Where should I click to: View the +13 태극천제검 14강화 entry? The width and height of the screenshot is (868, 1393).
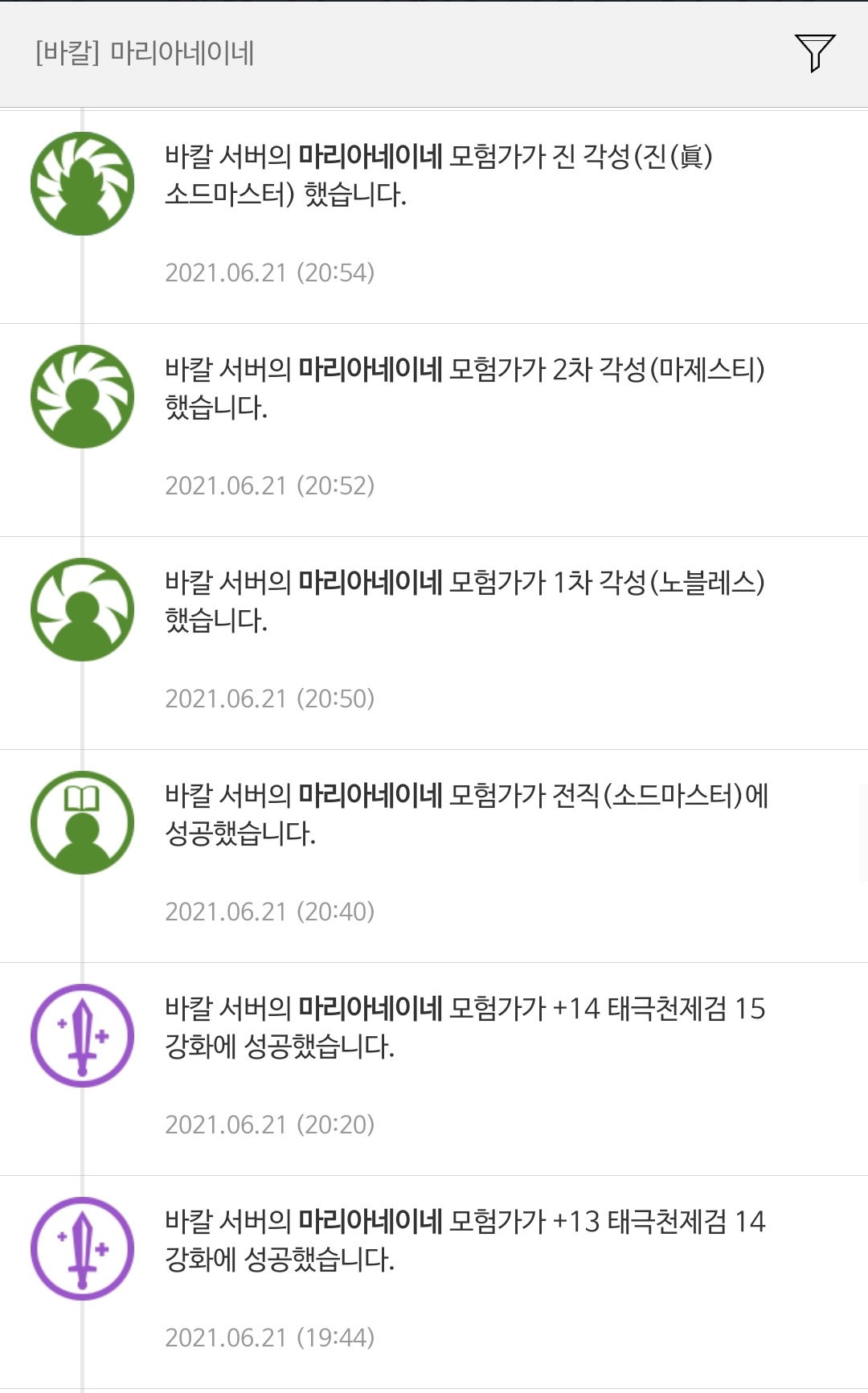click(x=434, y=1282)
